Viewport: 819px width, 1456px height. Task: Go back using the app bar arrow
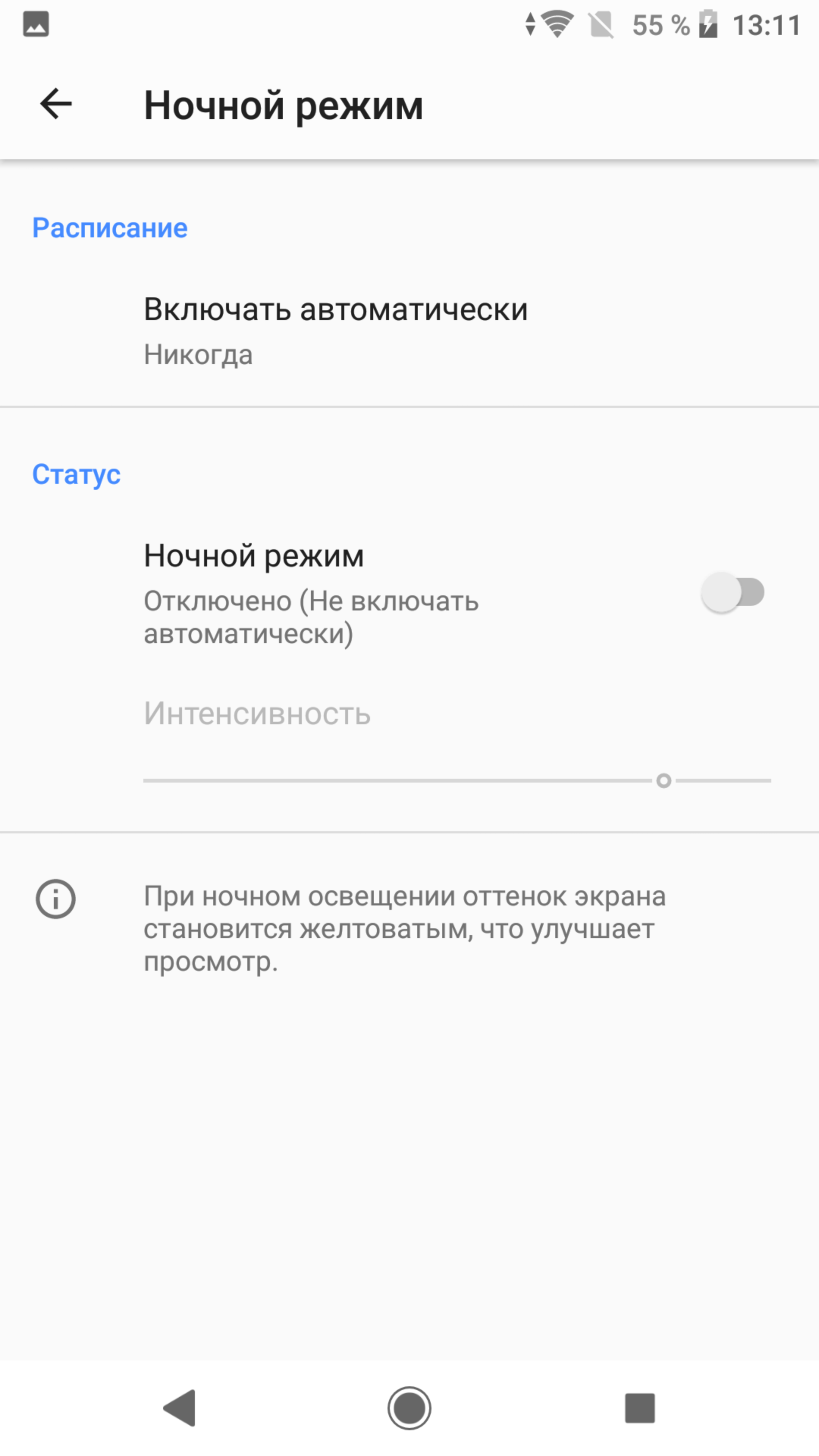click(55, 104)
